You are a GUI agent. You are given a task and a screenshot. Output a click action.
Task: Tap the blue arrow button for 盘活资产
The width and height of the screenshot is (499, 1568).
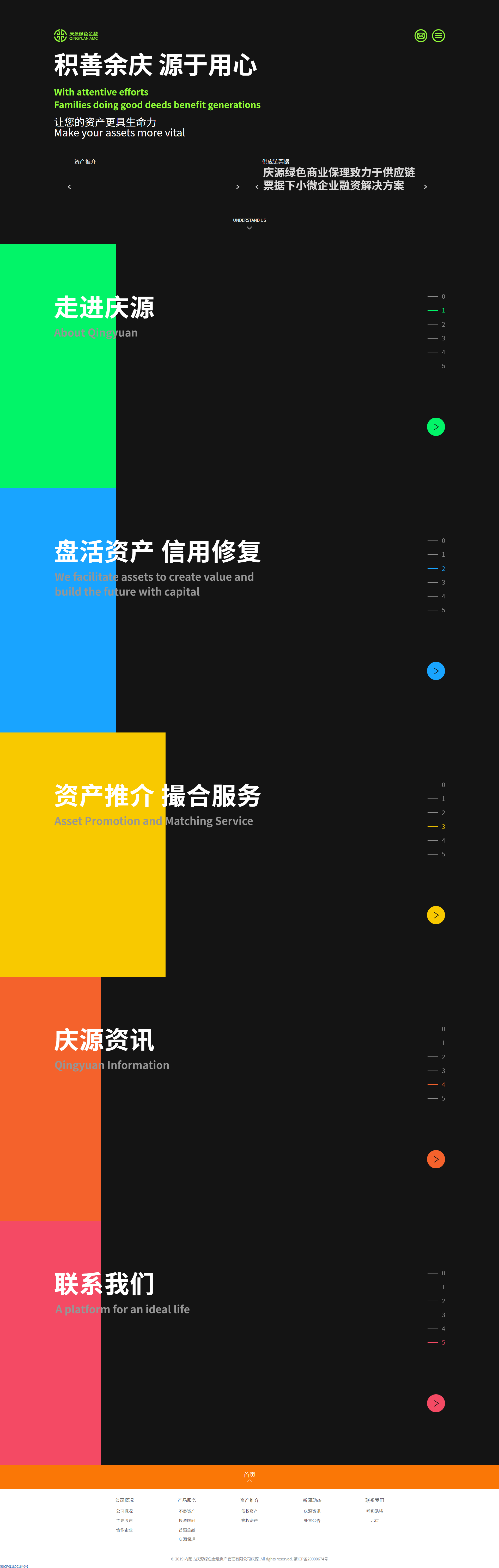[x=436, y=671]
